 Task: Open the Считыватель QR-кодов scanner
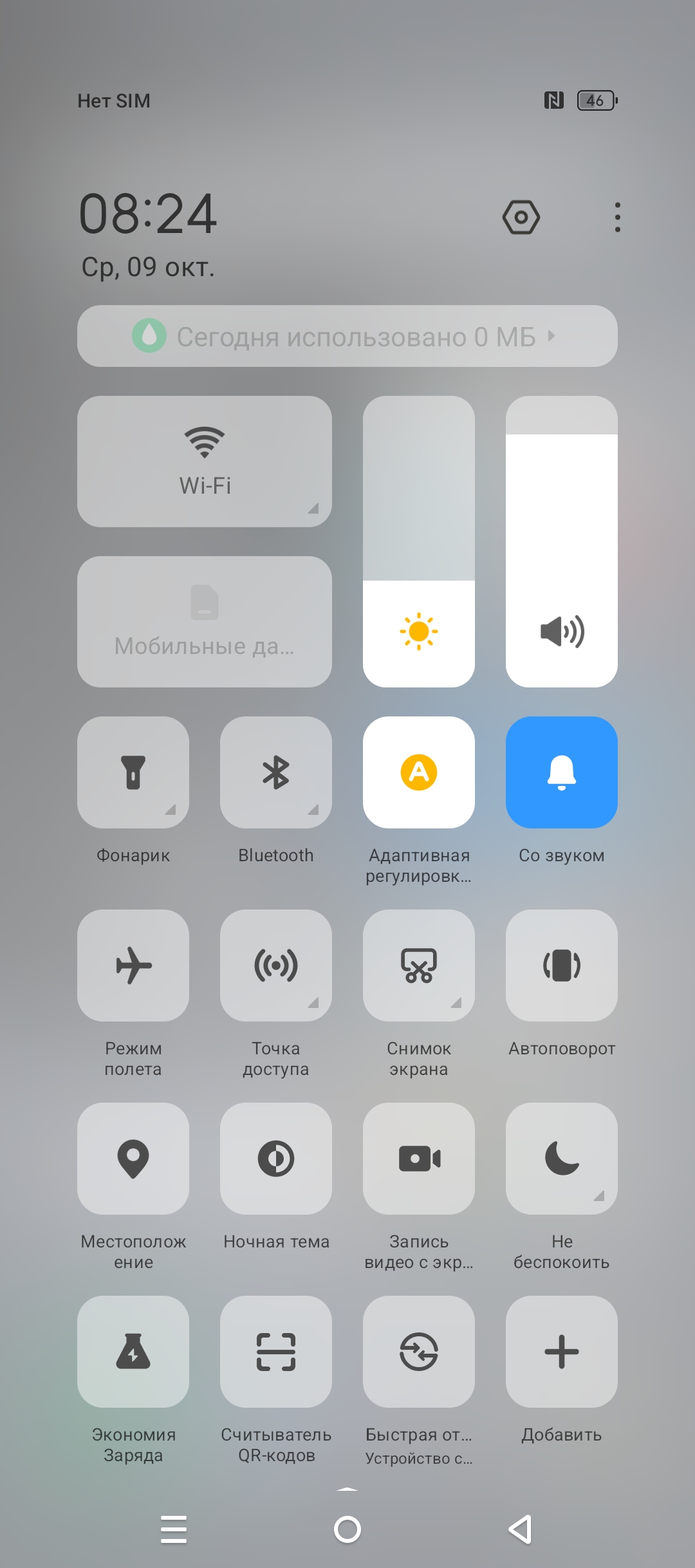coord(276,1352)
